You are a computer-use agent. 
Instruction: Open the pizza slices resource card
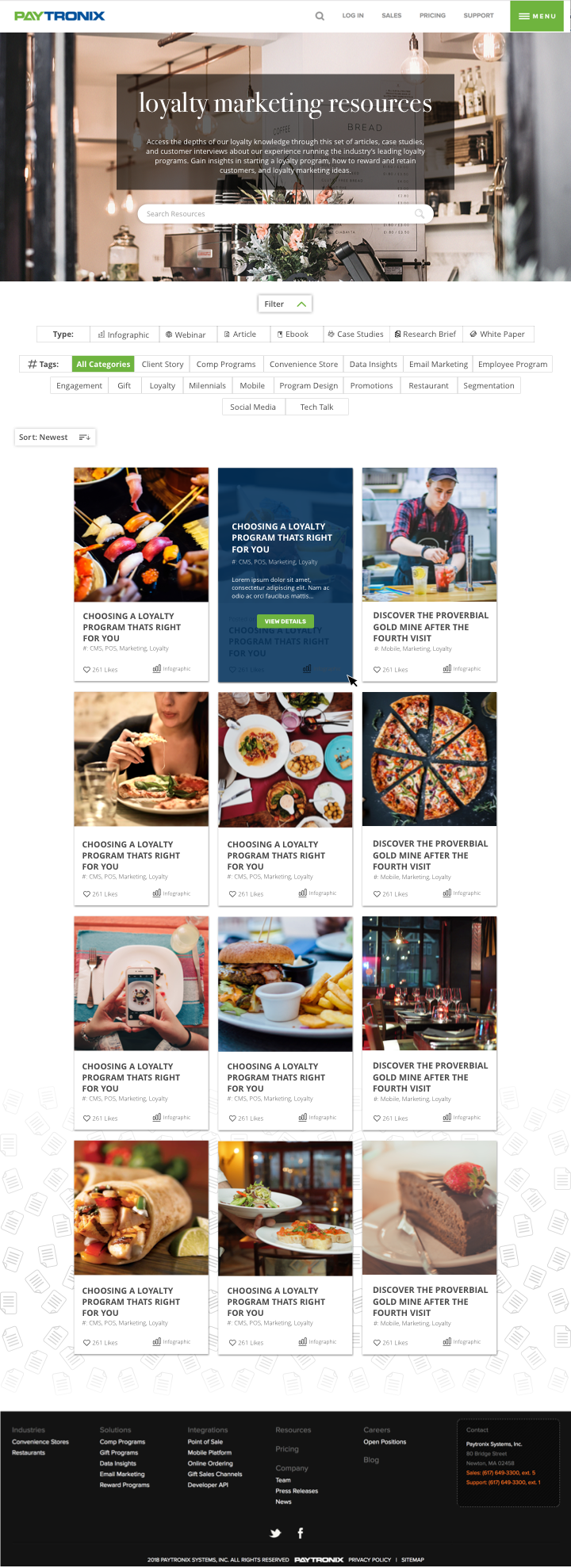pyautogui.click(x=429, y=759)
